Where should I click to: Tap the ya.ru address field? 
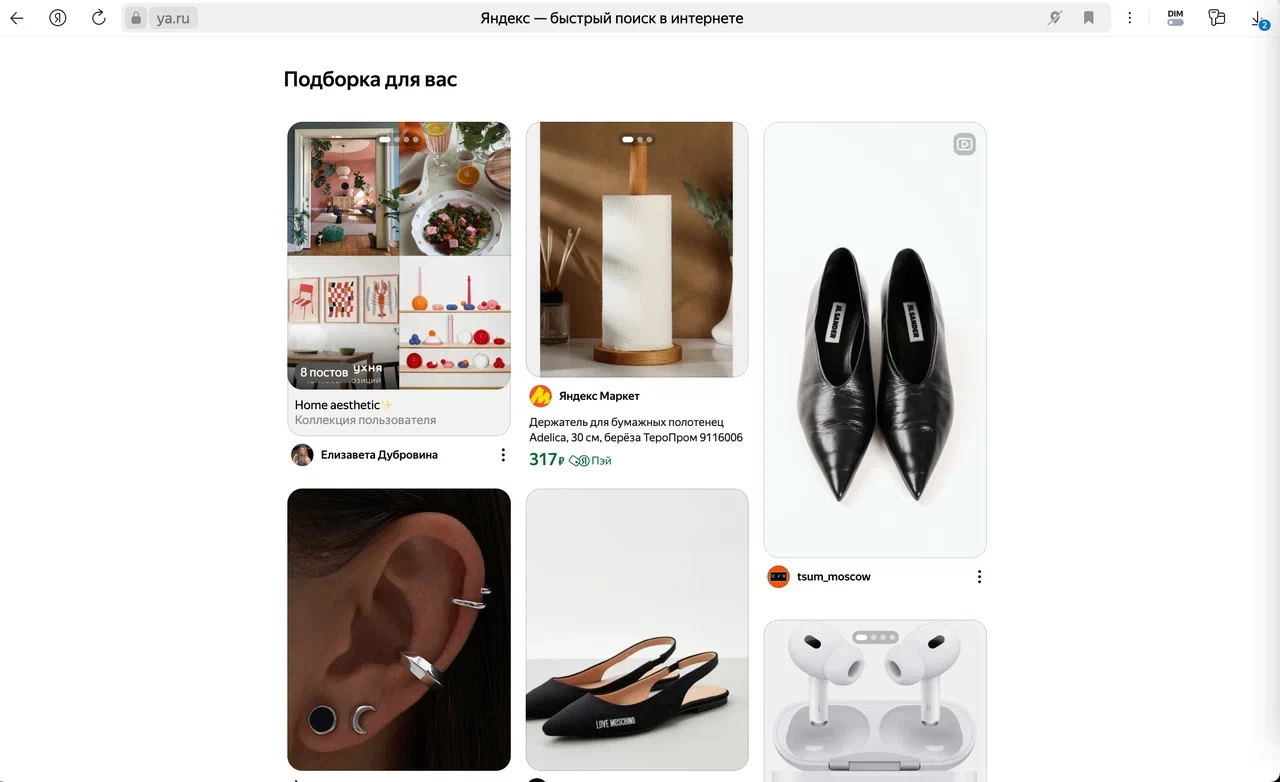click(176, 18)
